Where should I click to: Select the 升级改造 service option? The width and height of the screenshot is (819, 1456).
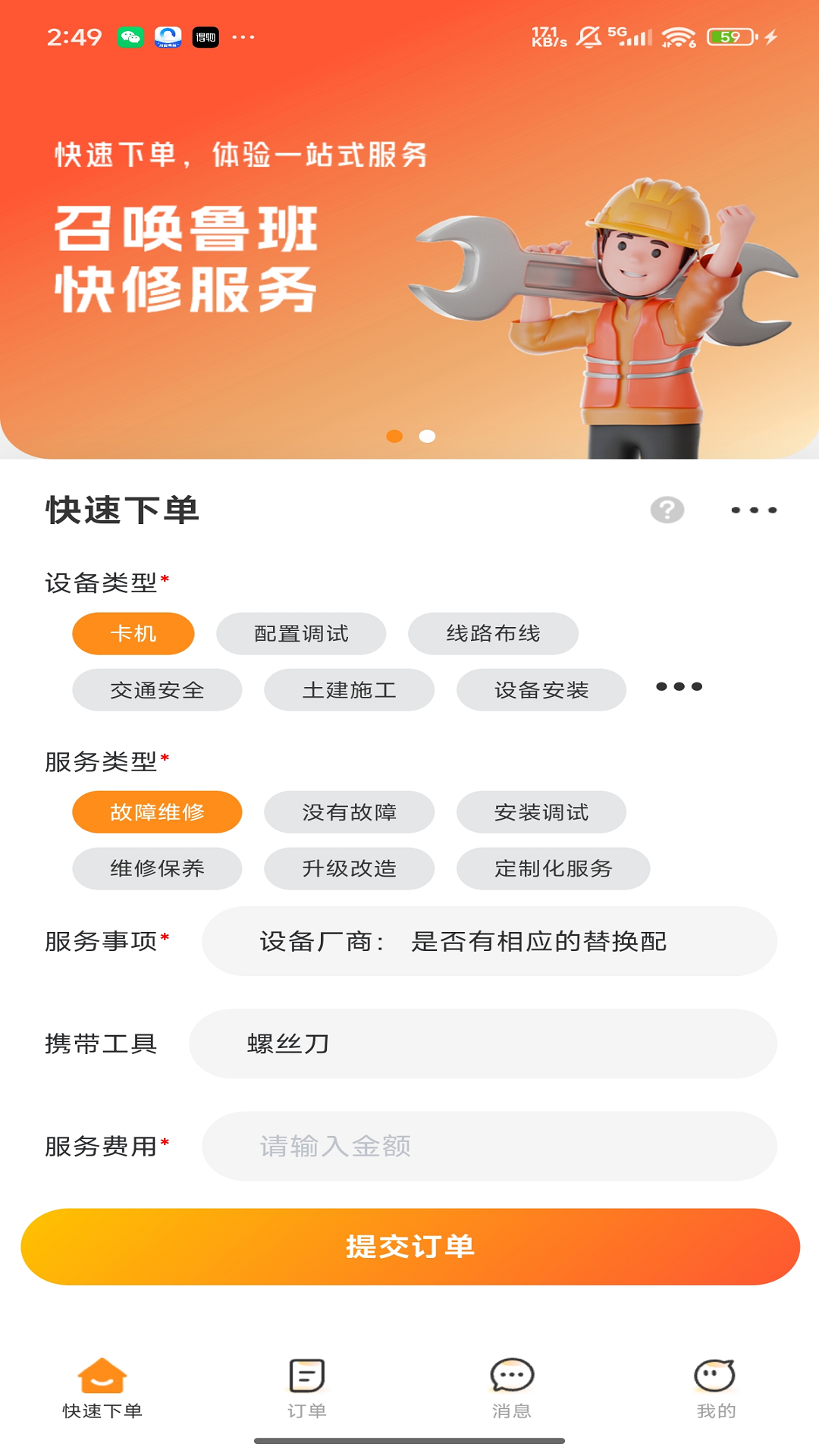click(349, 869)
